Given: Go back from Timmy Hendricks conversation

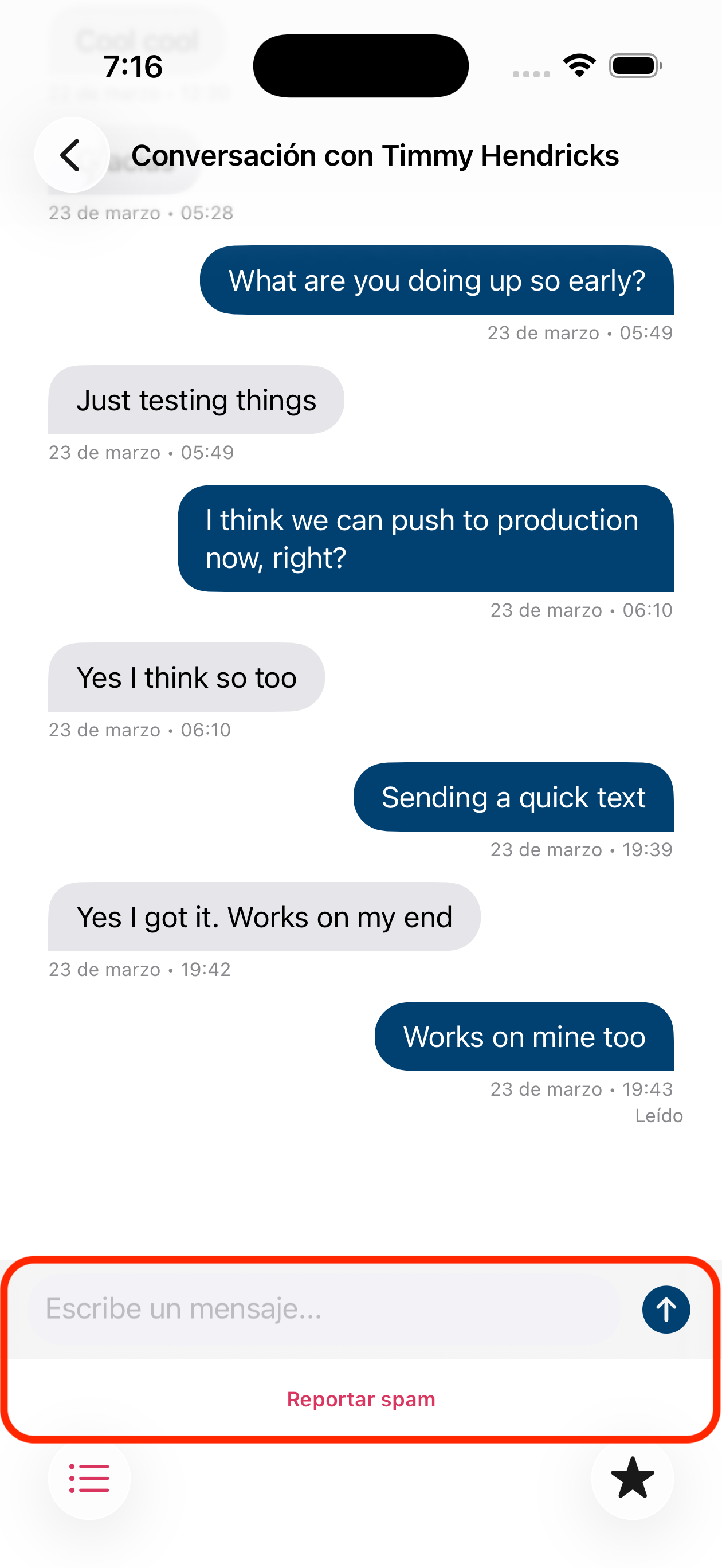Looking at the screenshot, I should coord(71,155).
